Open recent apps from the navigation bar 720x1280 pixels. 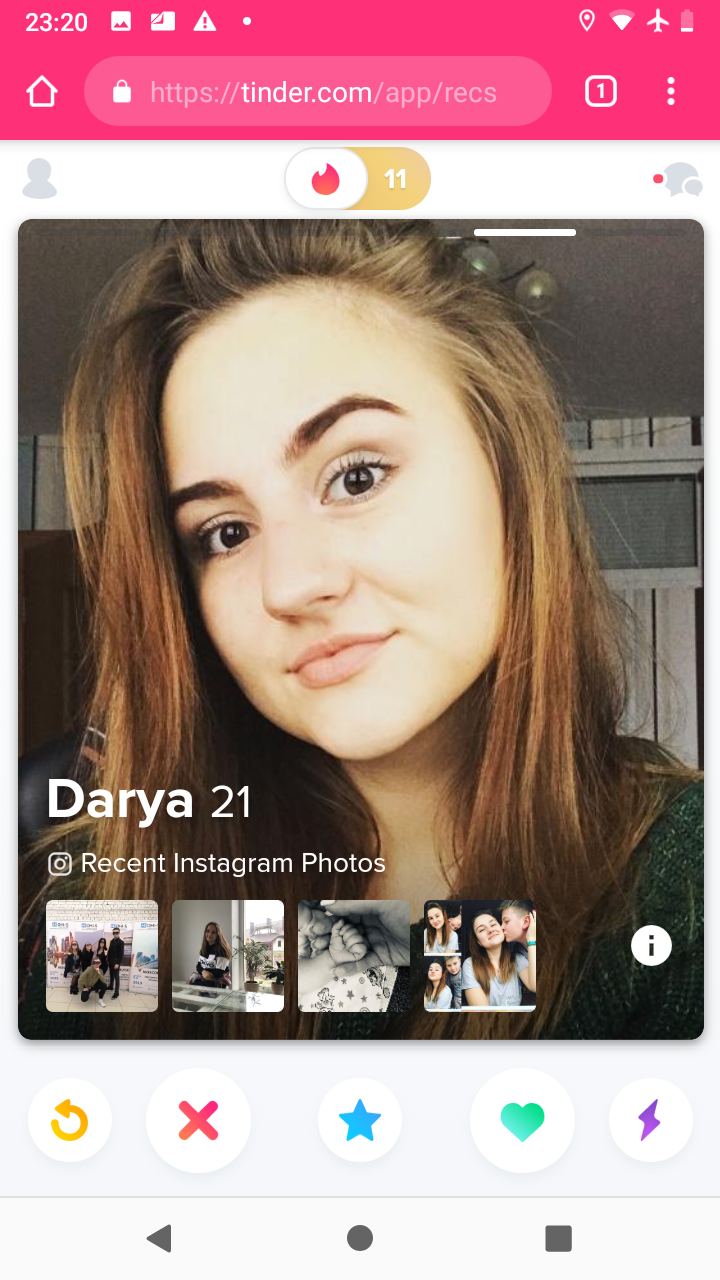pos(558,1238)
